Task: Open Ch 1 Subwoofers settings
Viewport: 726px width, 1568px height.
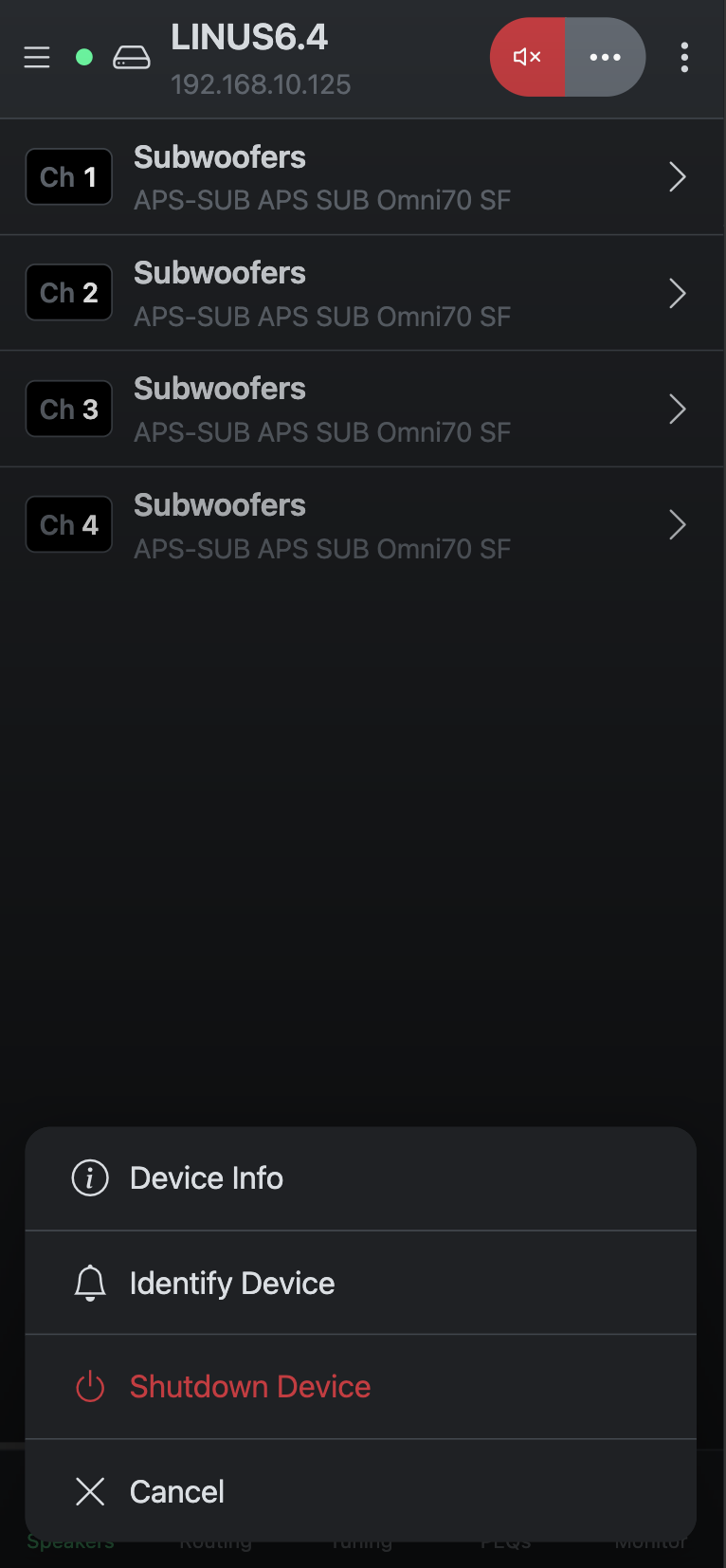Action: [x=362, y=177]
